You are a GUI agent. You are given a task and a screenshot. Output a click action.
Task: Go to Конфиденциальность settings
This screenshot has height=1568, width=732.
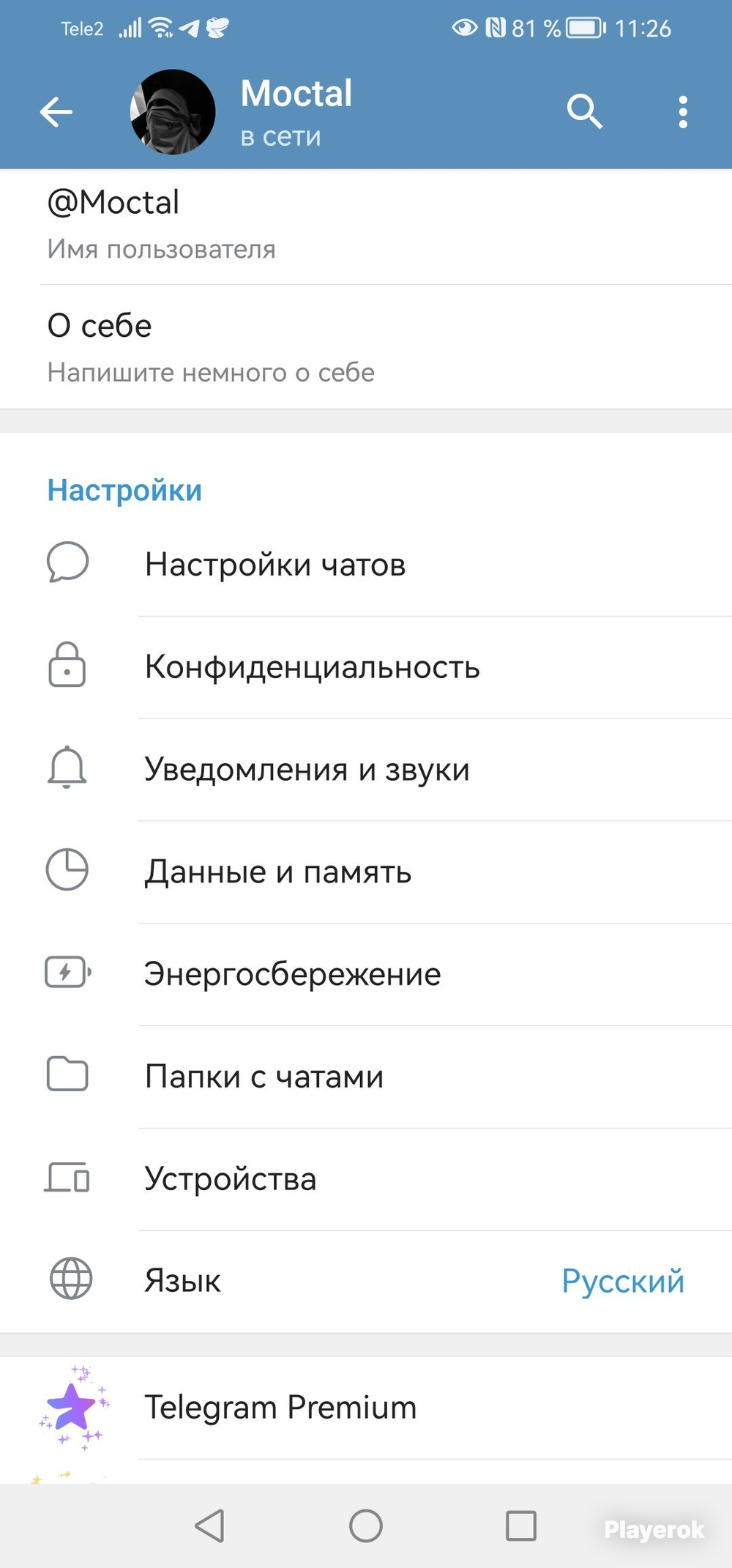pos(366,667)
